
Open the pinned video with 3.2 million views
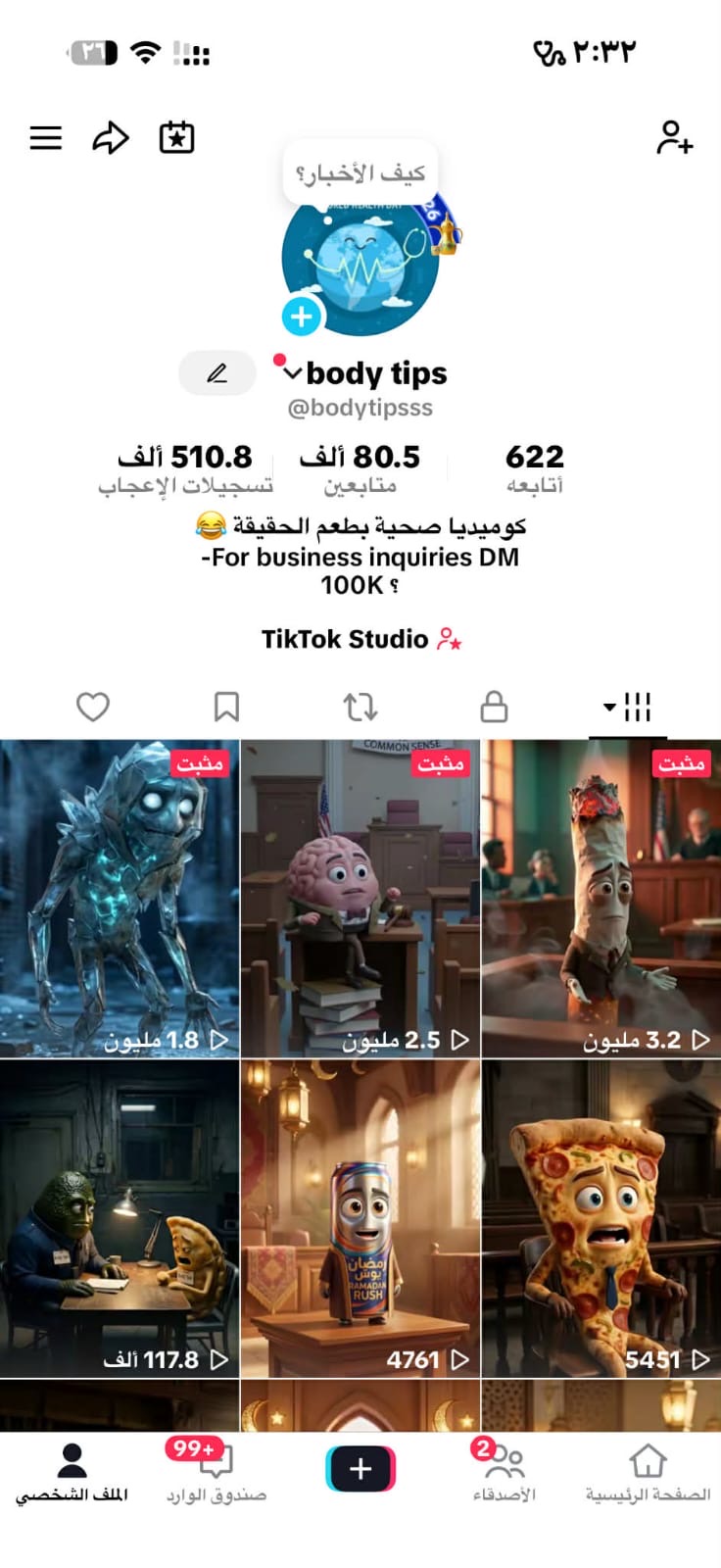[601, 899]
